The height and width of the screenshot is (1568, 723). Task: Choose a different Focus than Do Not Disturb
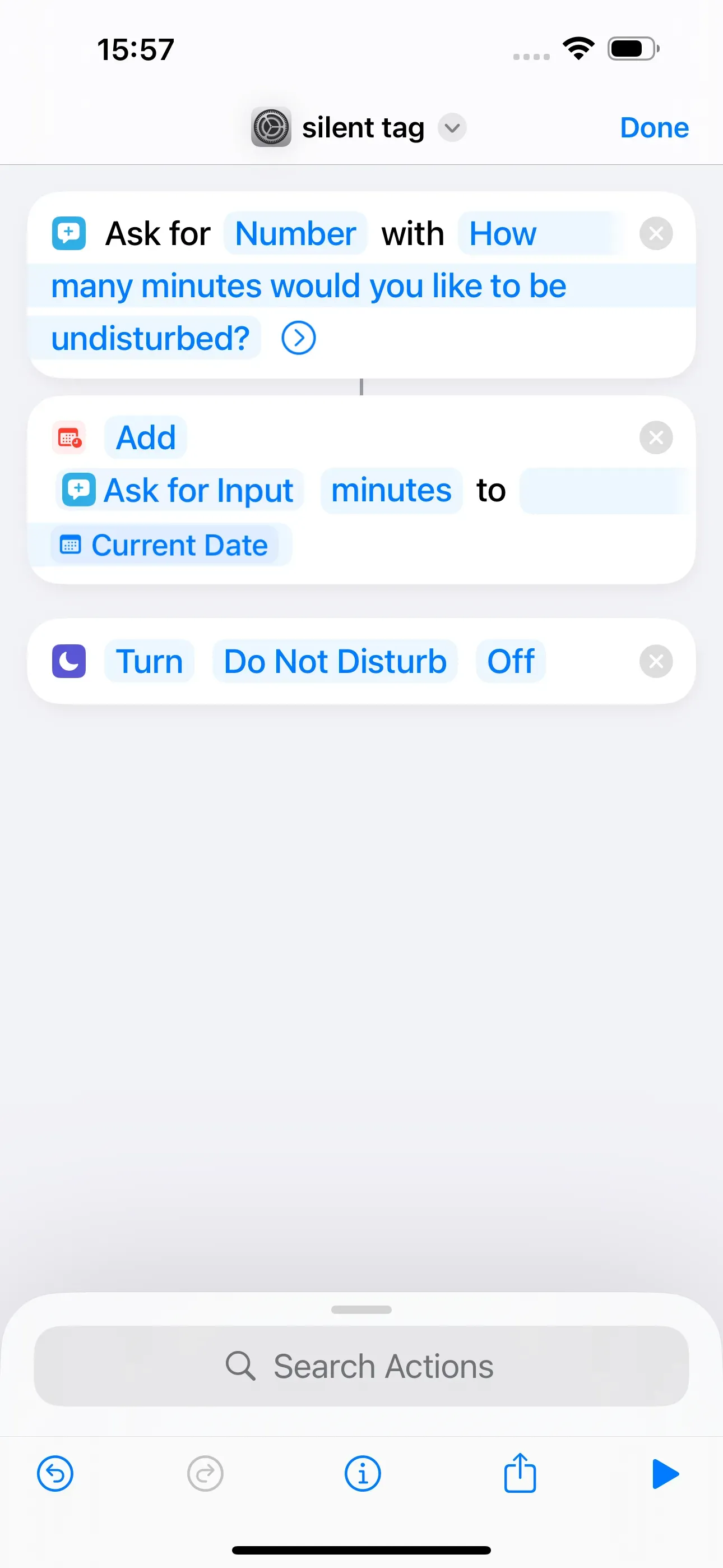click(335, 661)
